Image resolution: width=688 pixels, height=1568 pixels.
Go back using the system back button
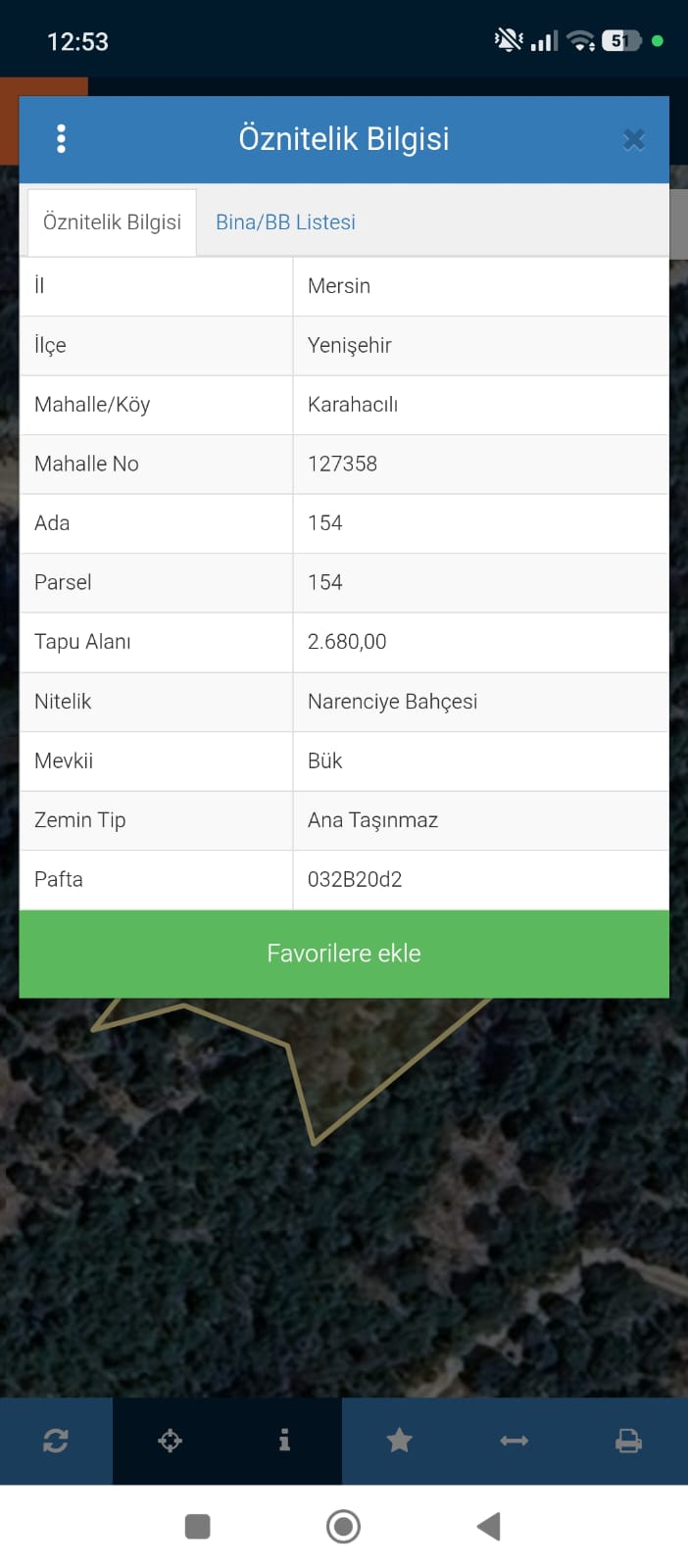click(488, 1526)
